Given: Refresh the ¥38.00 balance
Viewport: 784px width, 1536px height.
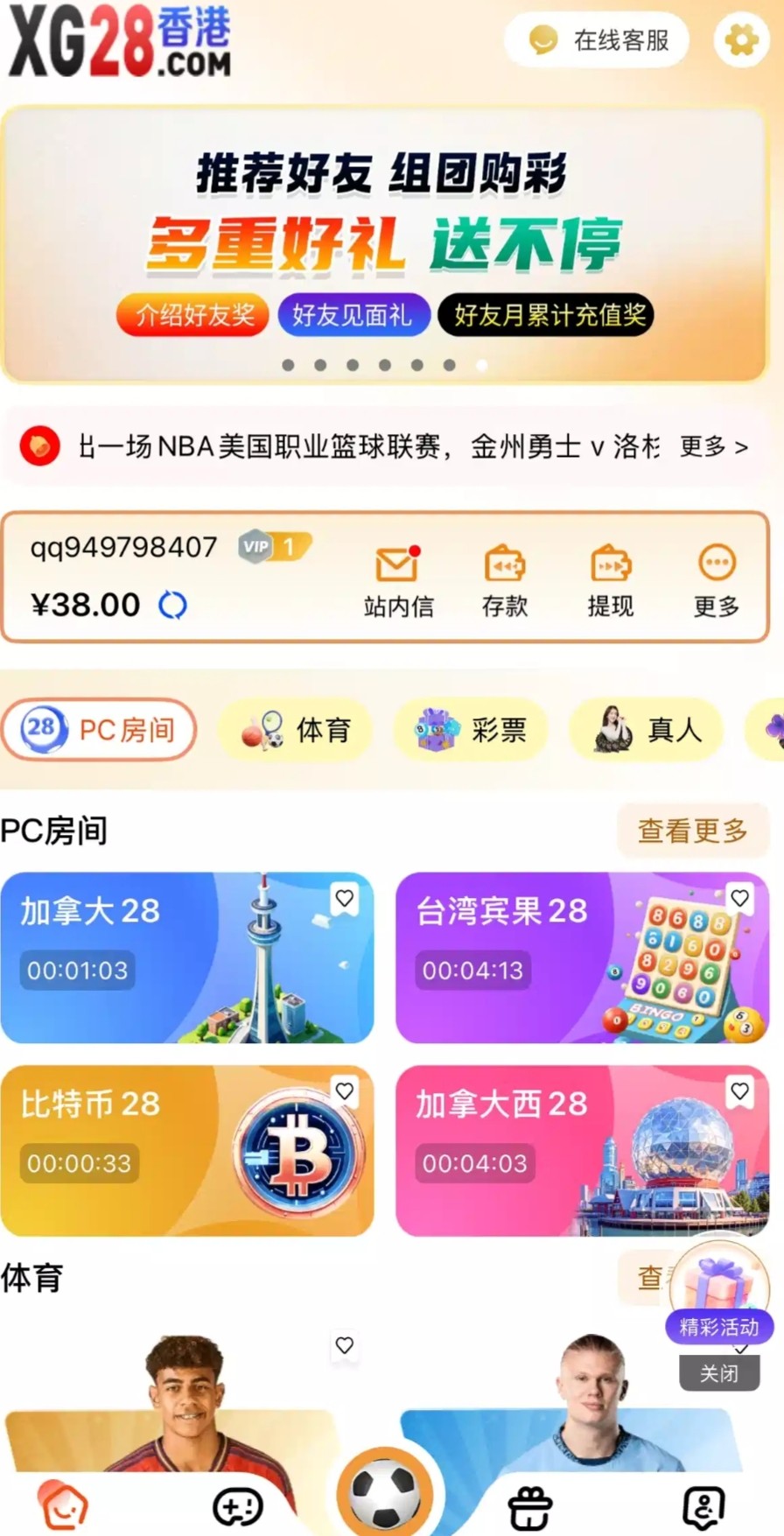Looking at the screenshot, I should tap(172, 605).
